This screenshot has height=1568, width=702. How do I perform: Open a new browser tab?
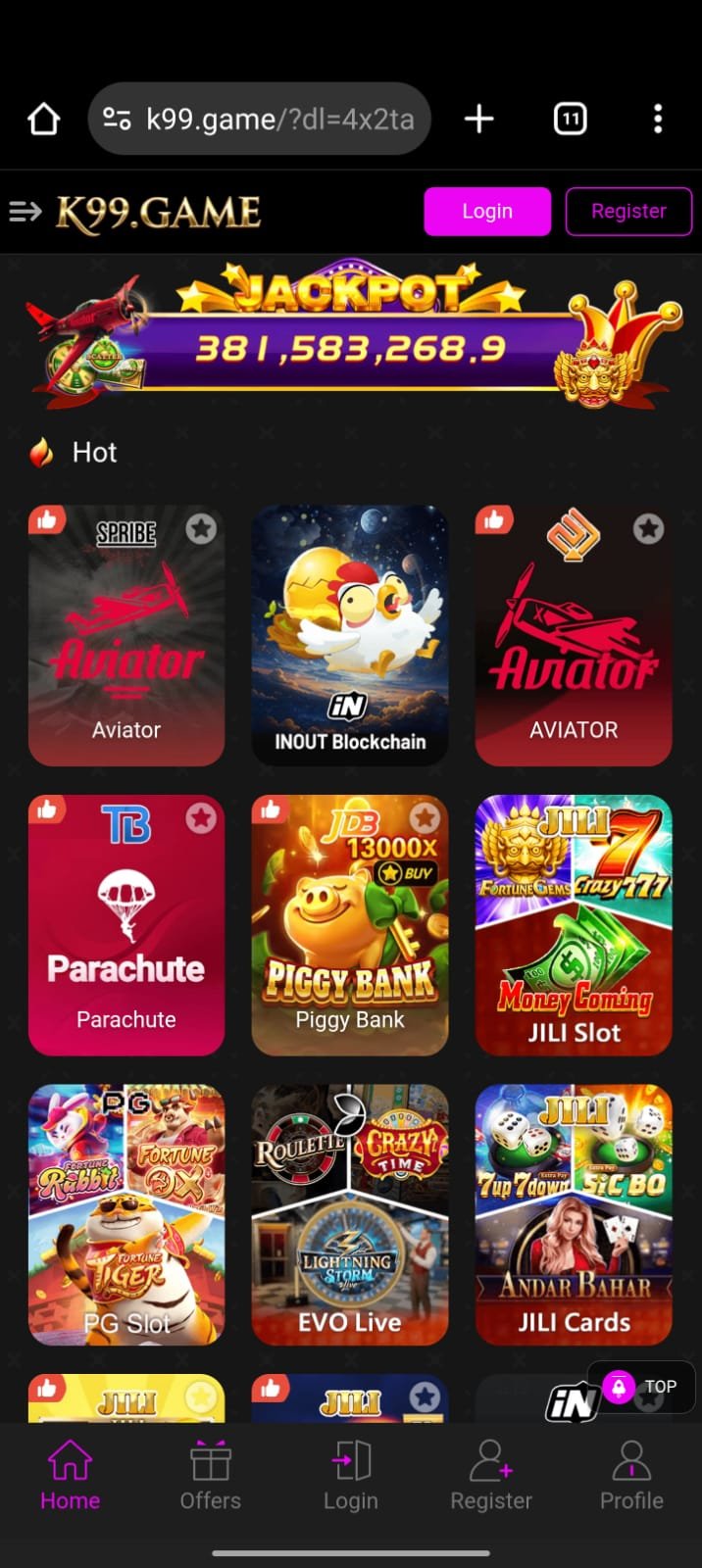click(x=478, y=120)
